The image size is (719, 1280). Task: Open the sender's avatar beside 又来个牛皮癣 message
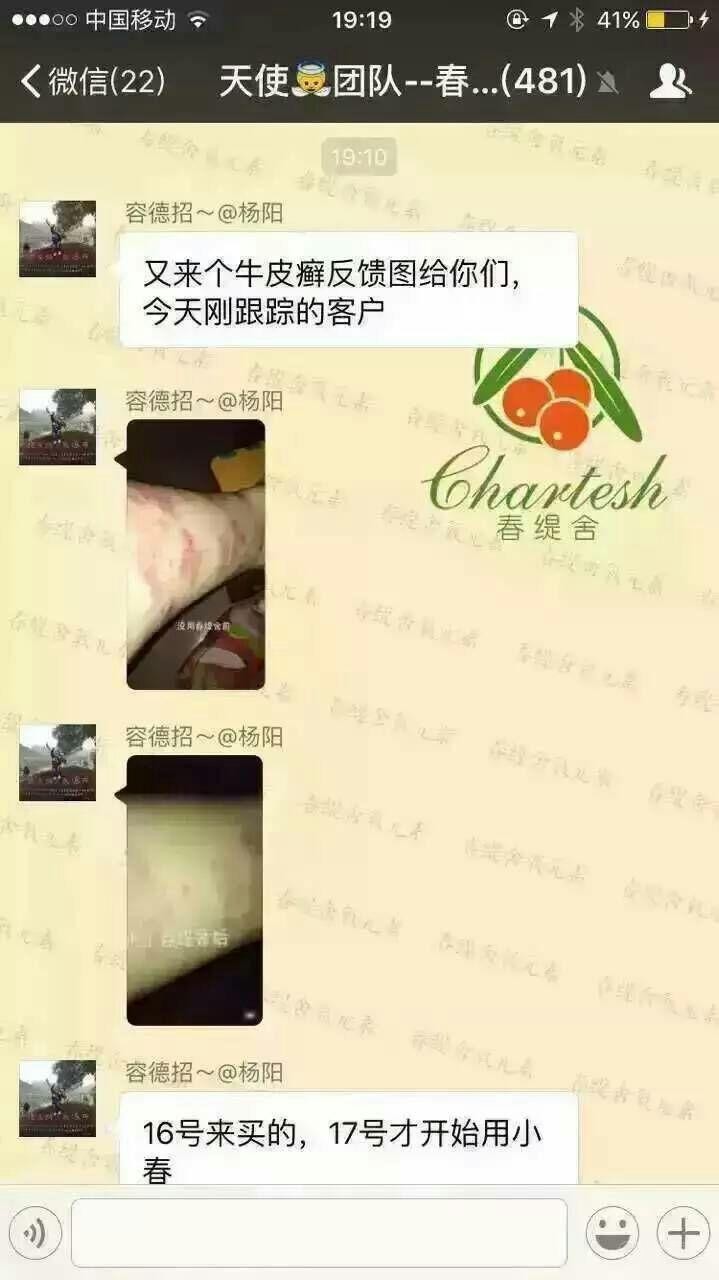(58, 239)
